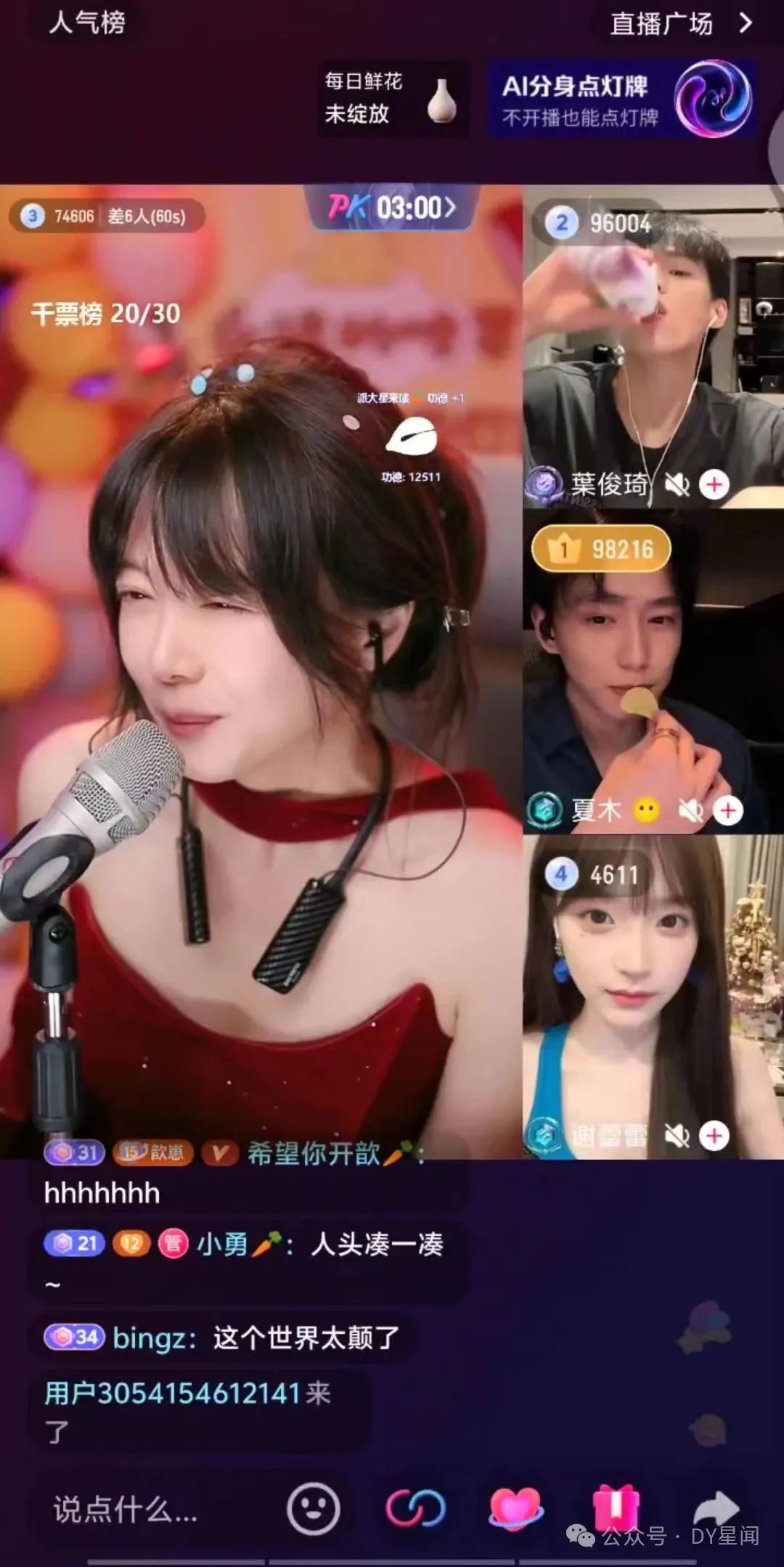The width and height of the screenshot is (784, 1567).
Task: Open 谢蕾蕾's video tile
Action: point(652,995)
